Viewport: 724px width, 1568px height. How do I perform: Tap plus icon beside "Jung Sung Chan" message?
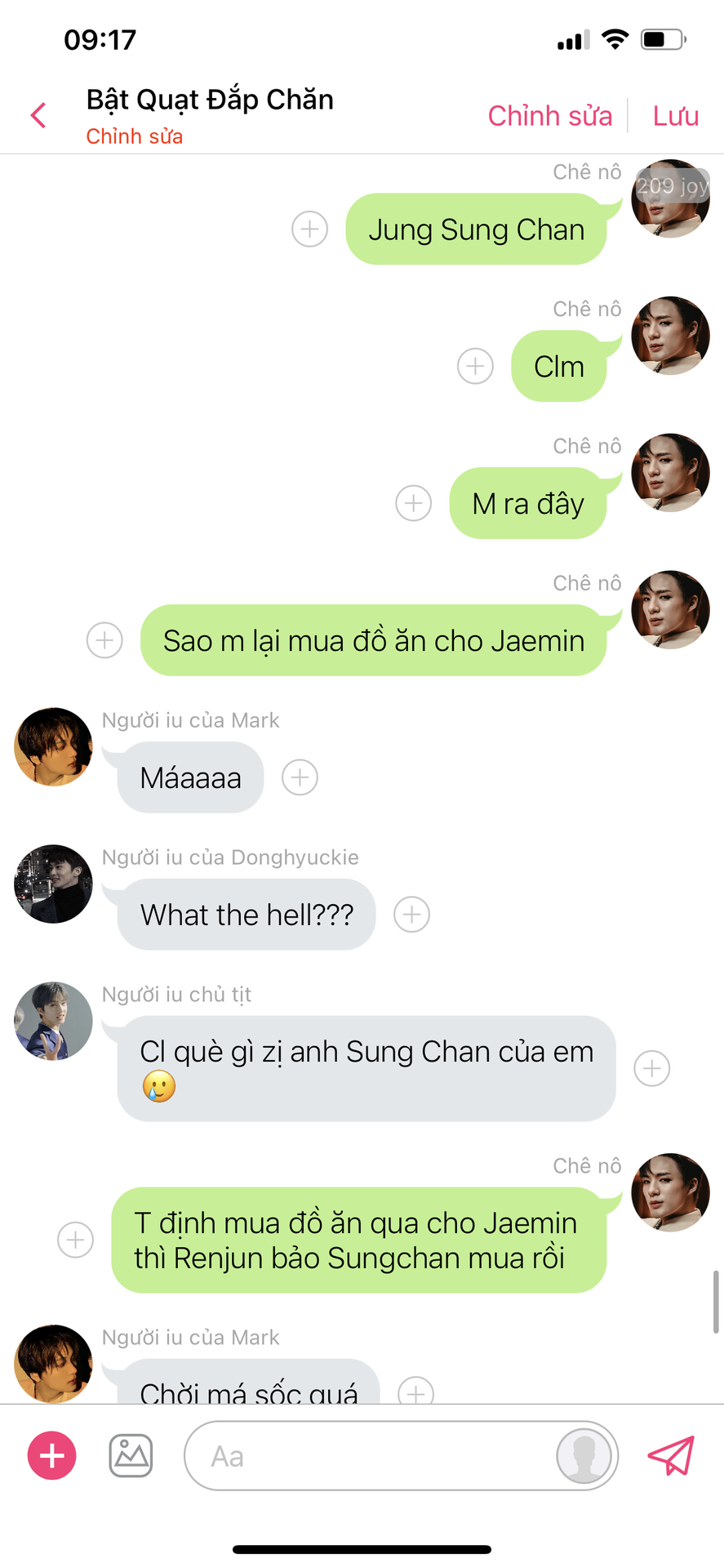tap(310, 229)
